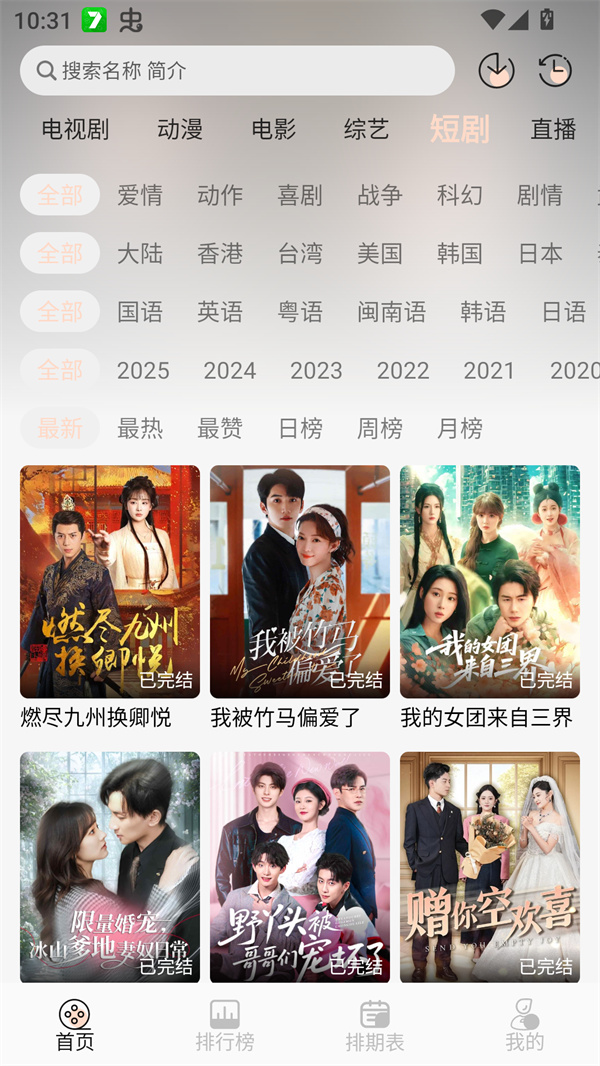Sort by the 周榜 ranking
The width and height of the screenshot is (600, 1066).
click(x=380, y=429)
